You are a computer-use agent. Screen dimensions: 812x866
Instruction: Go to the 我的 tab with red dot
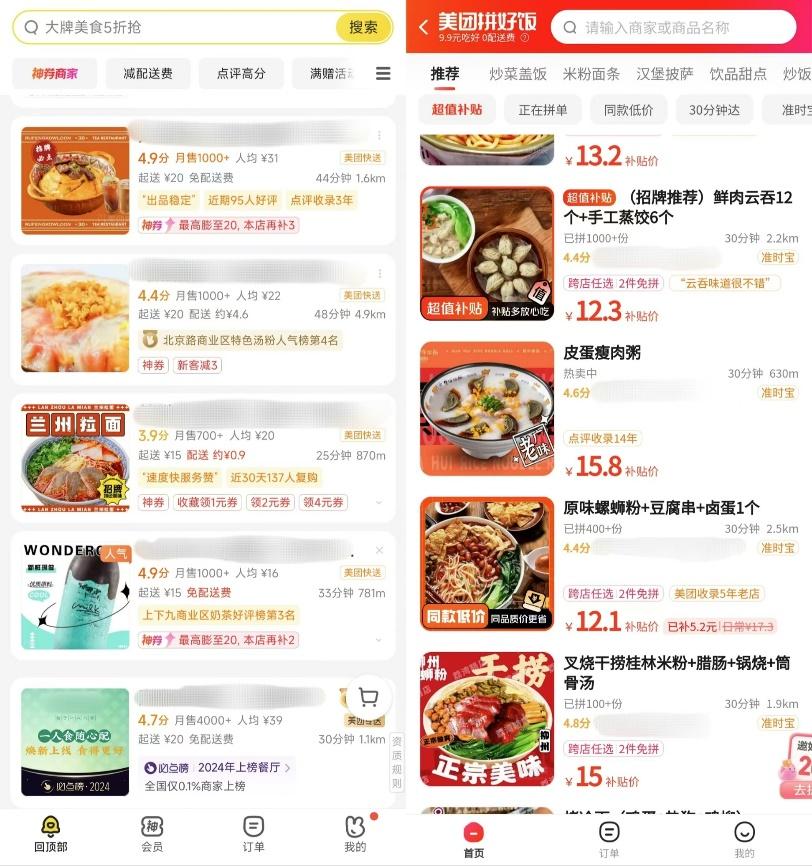point(355,834)
